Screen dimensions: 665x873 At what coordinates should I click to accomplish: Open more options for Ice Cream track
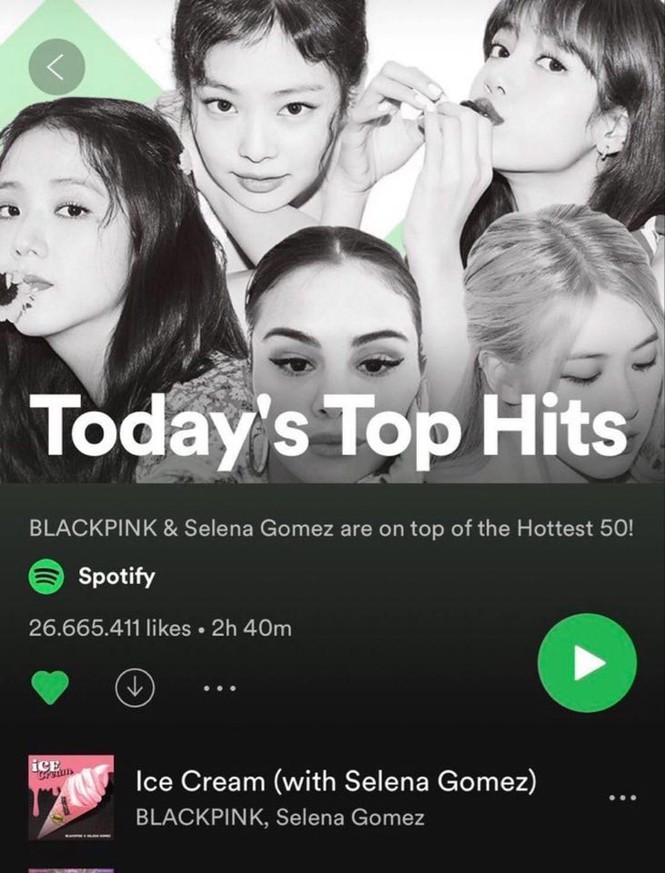pyautogui.click(x=622, y=797)
